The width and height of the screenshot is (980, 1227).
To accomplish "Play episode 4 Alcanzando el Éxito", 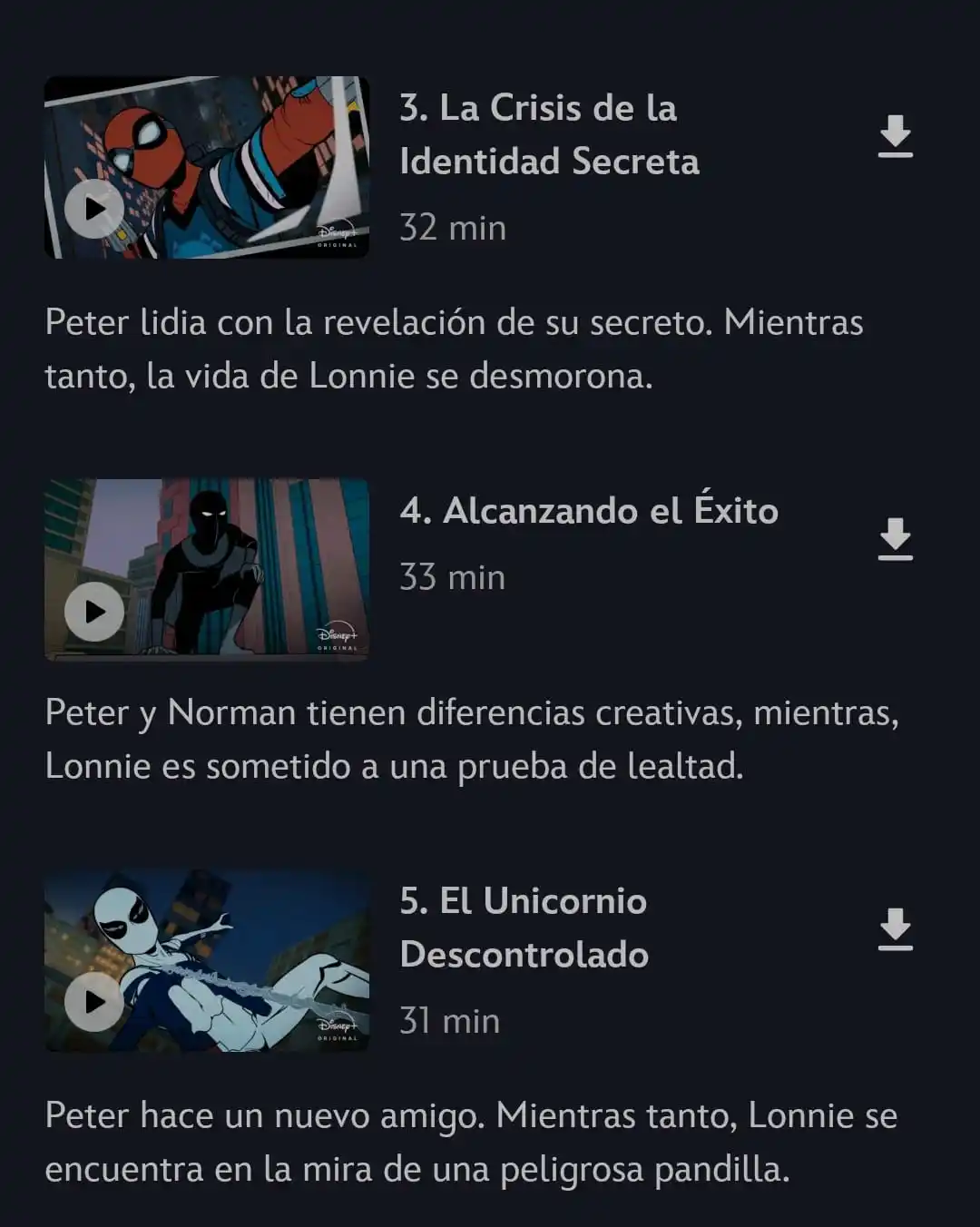I will (94, 612).
